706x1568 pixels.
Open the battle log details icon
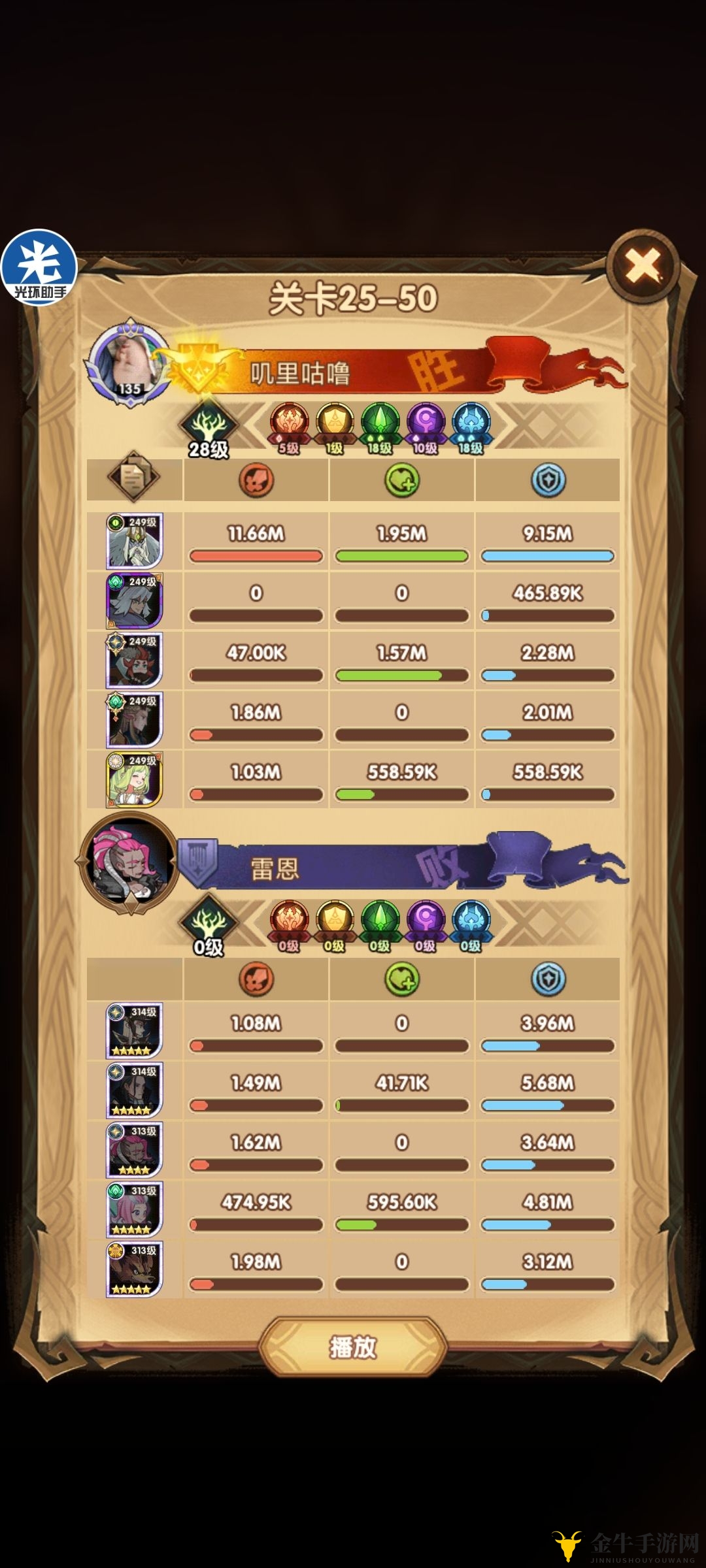tap(133, 477)
